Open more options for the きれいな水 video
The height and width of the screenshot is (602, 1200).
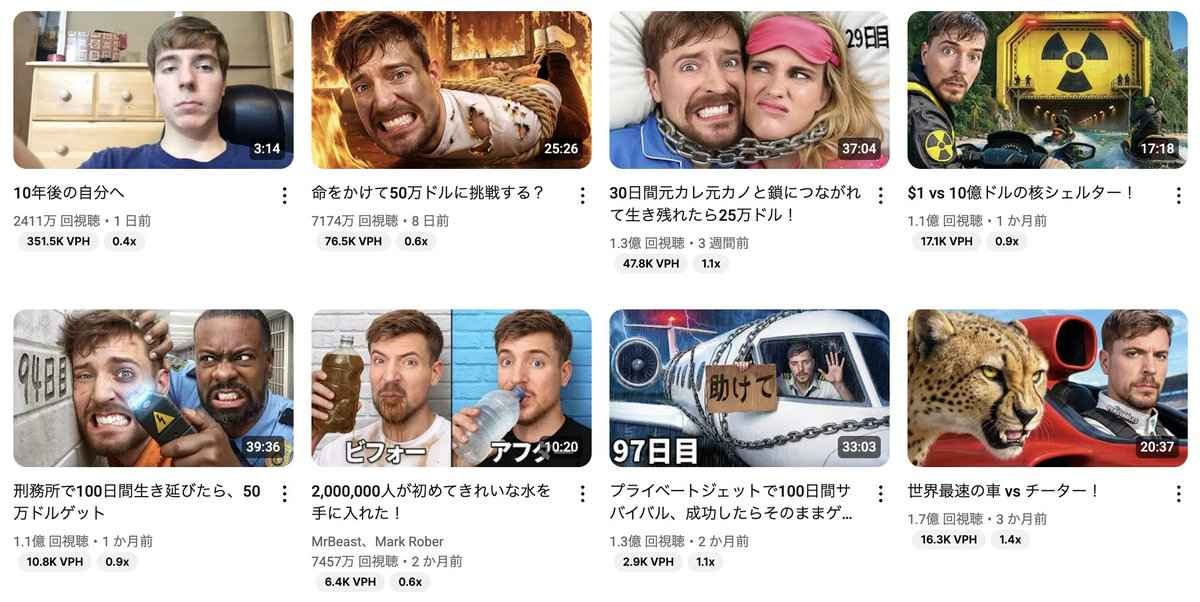click(x=582, y=494)
